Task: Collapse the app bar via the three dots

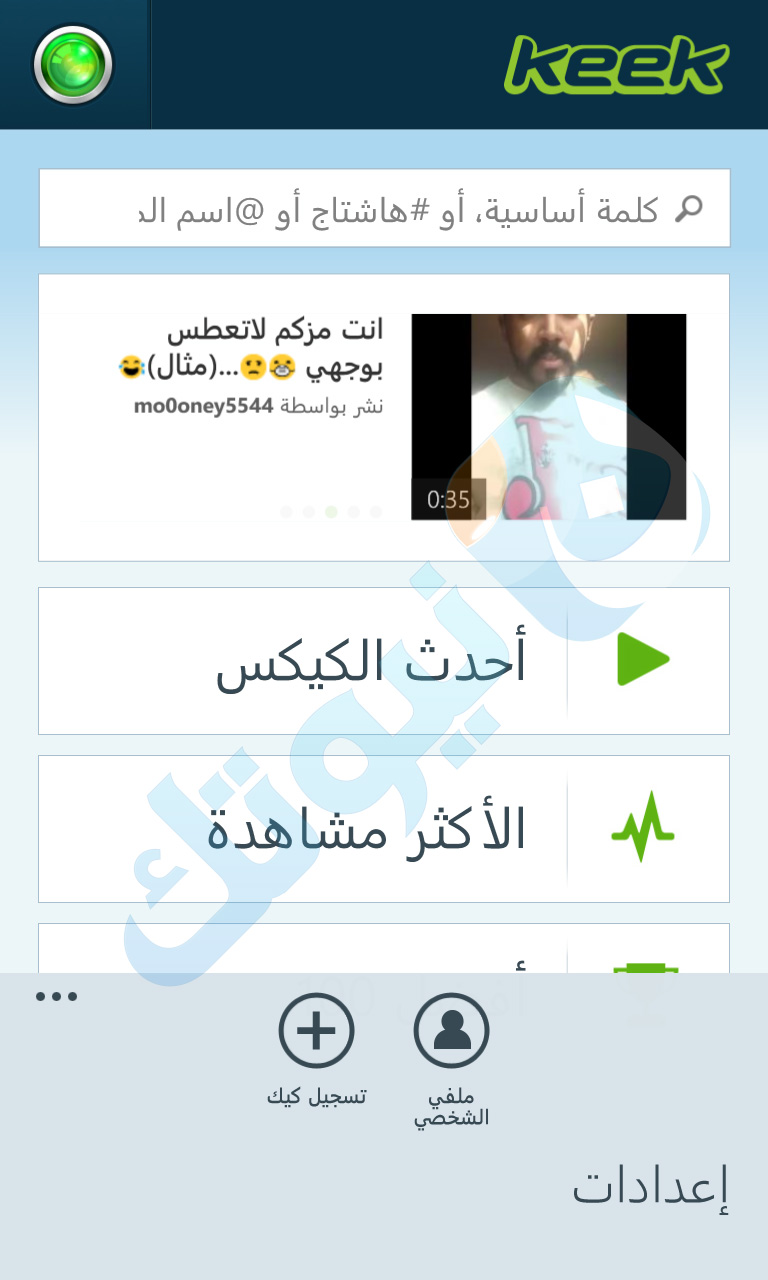Action: click(x=57, y=996)
